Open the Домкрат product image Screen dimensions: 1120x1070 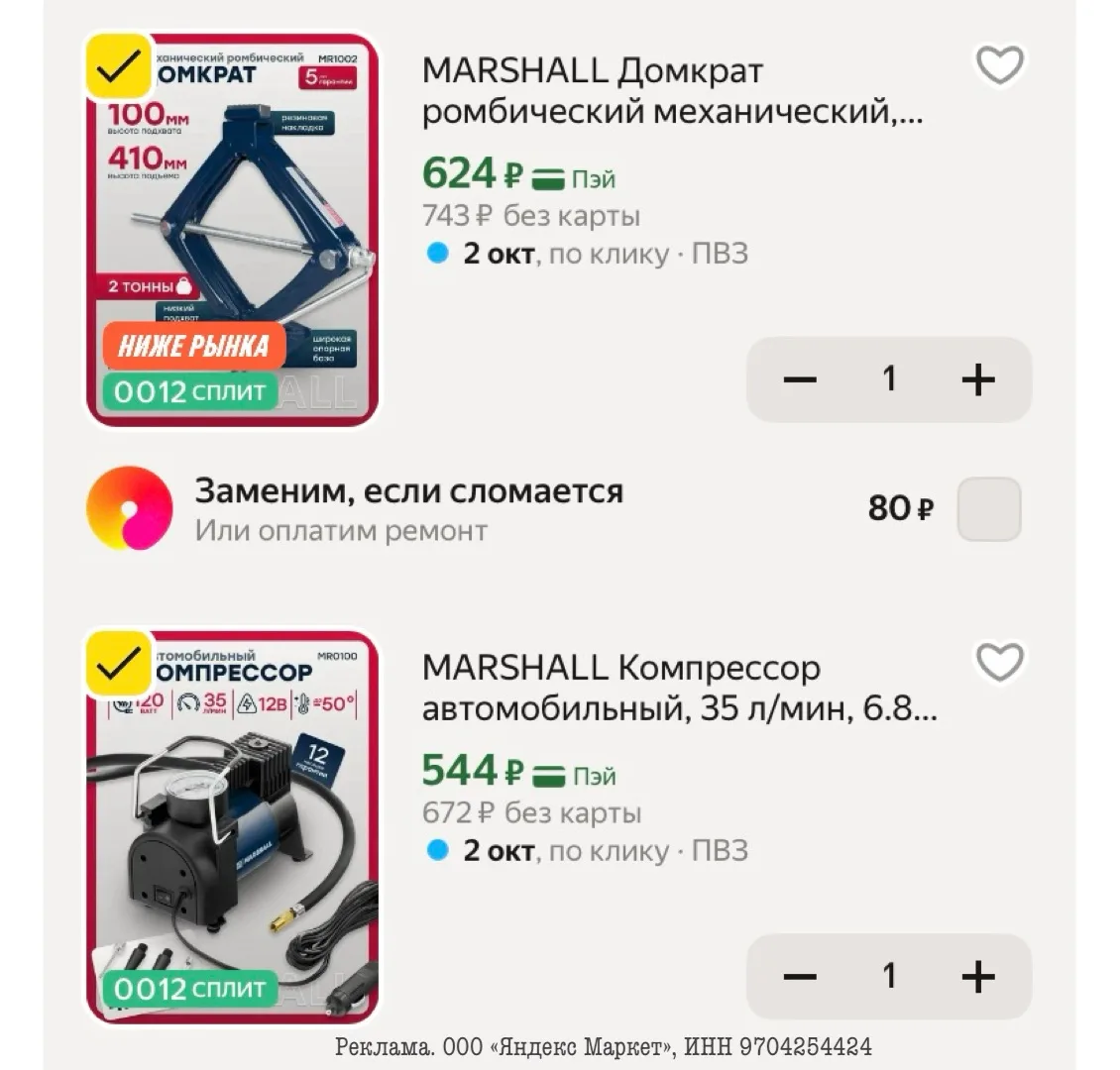click(x=233, y=230)
